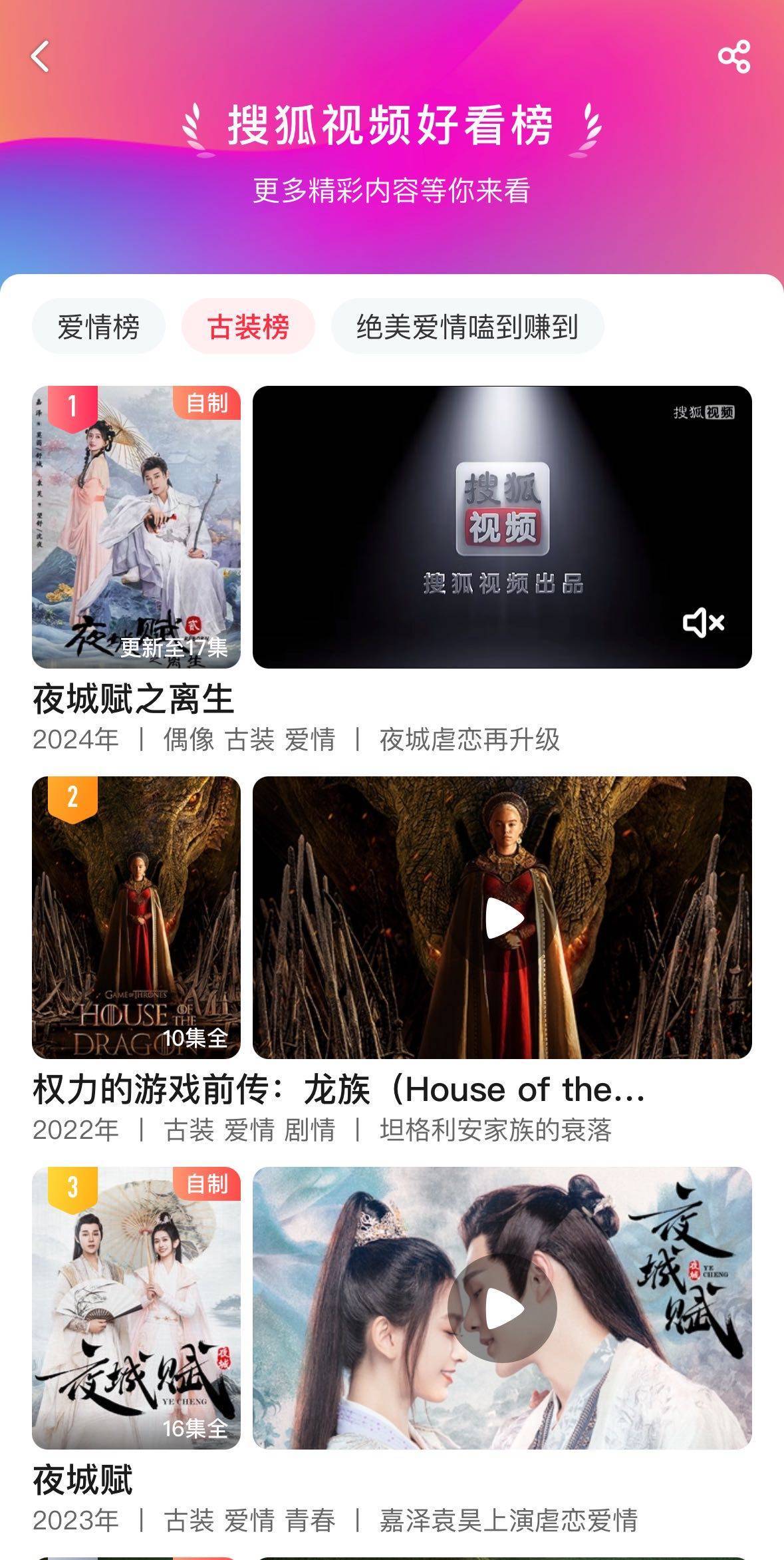Play the 权力的游戏前传：龙族 preview video
784x1560 pixels.
coord(503,917)
